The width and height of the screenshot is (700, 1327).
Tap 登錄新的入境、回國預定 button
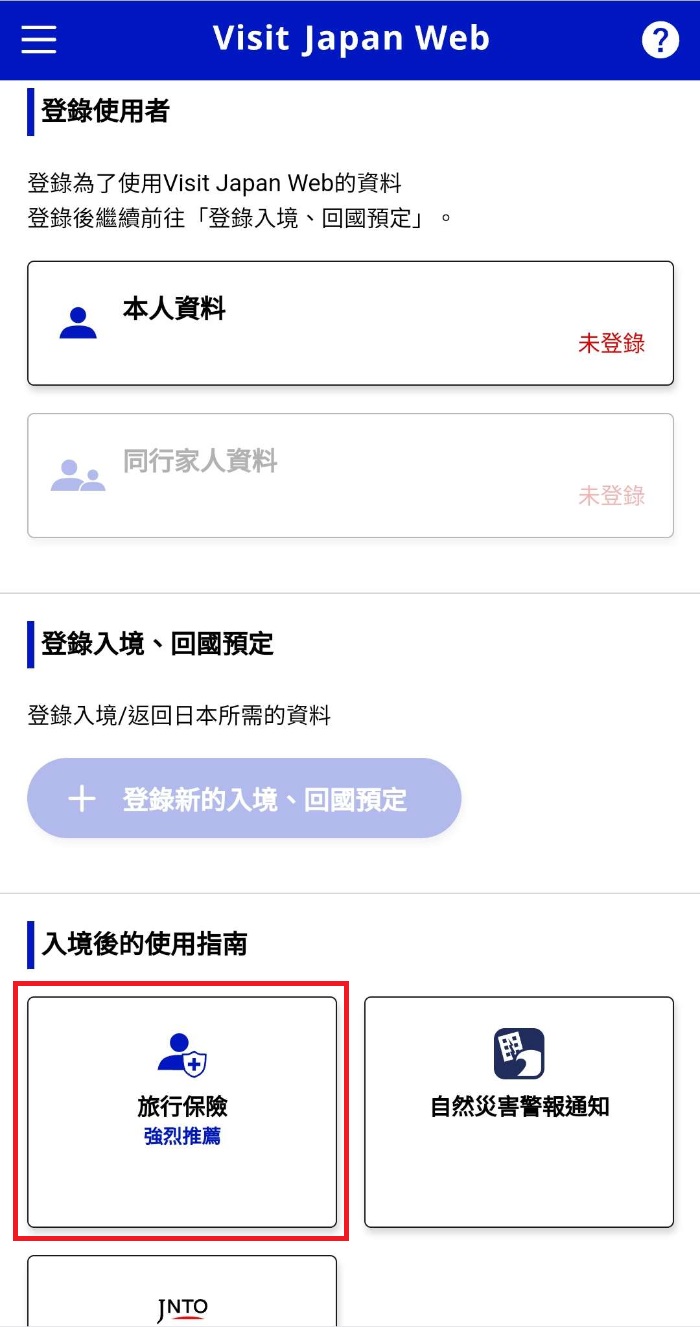(244, 798)
